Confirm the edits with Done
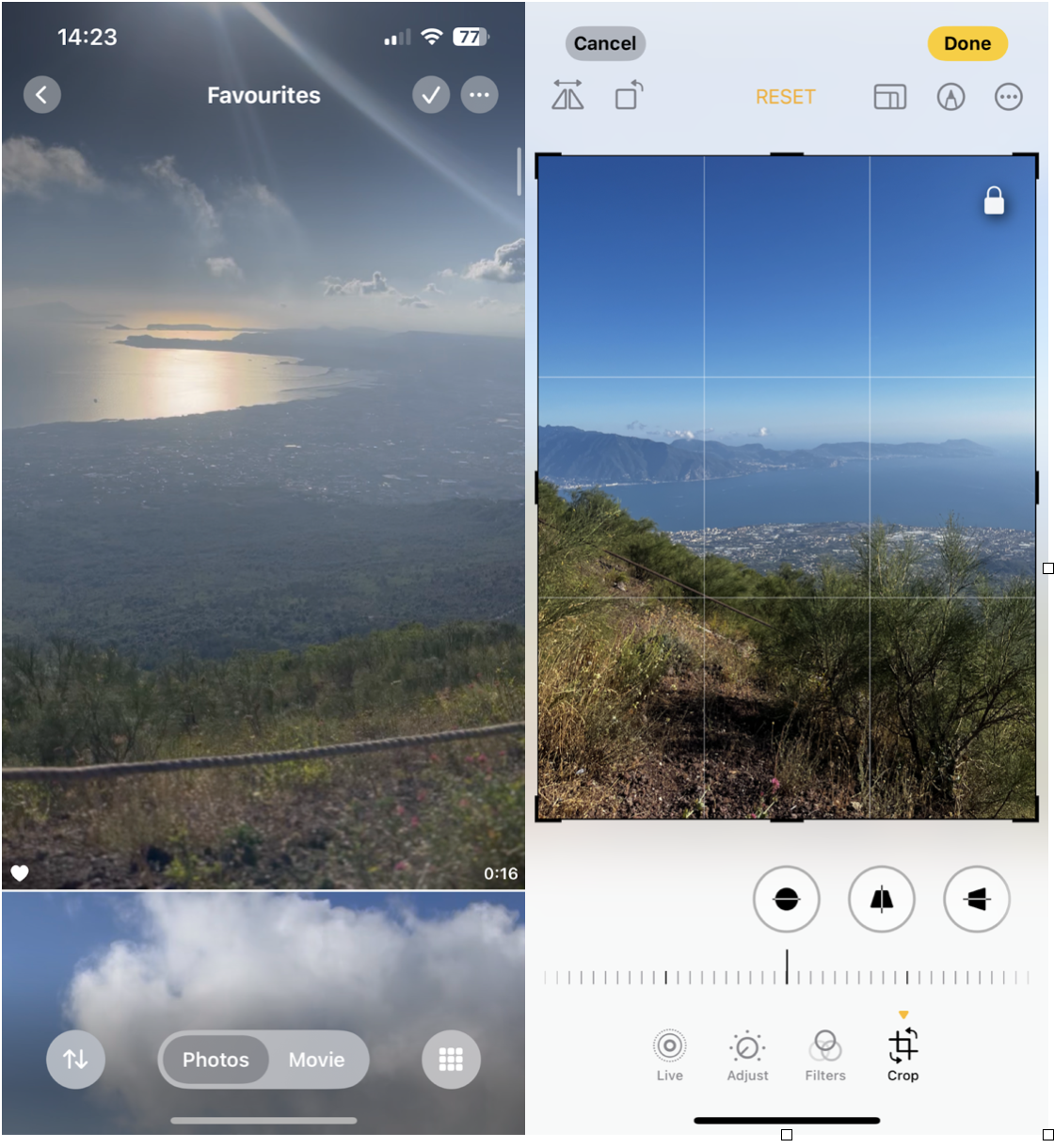1054x1148 pixels. [967, 43]
